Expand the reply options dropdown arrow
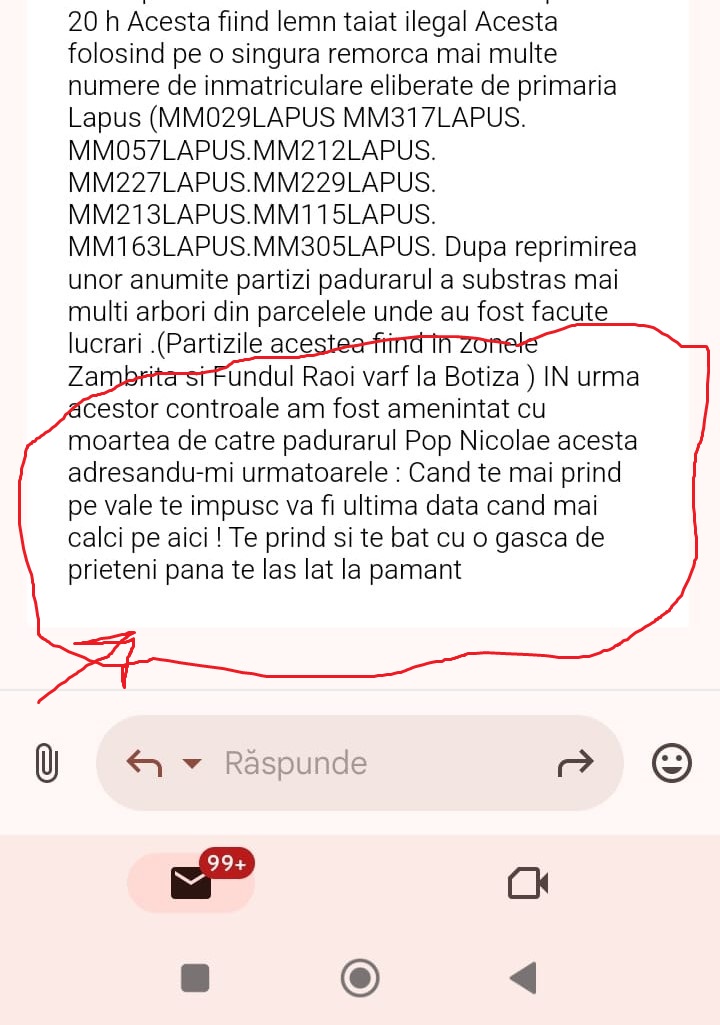 [x=192, y=765]
